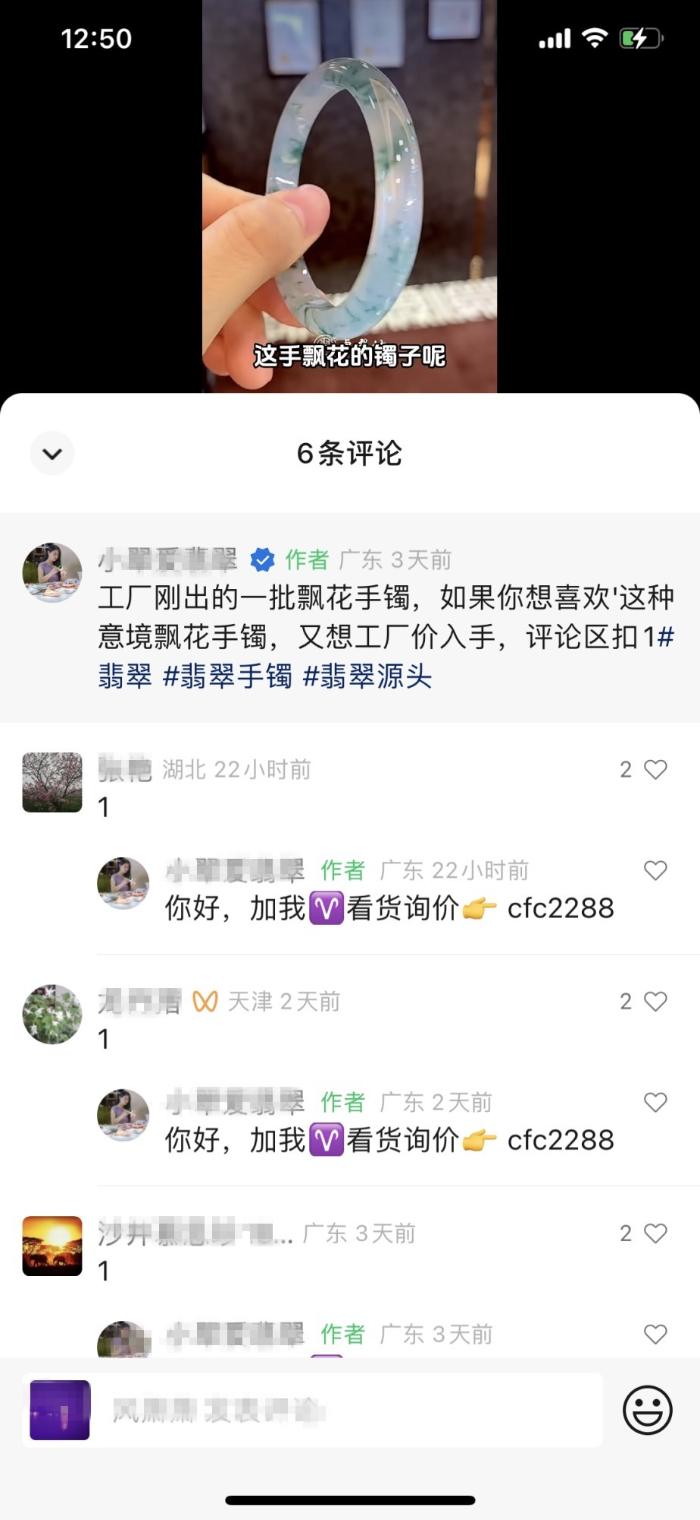
Task: Open the #翡翠手镯 hashtag link
Action: coord(227,676)
